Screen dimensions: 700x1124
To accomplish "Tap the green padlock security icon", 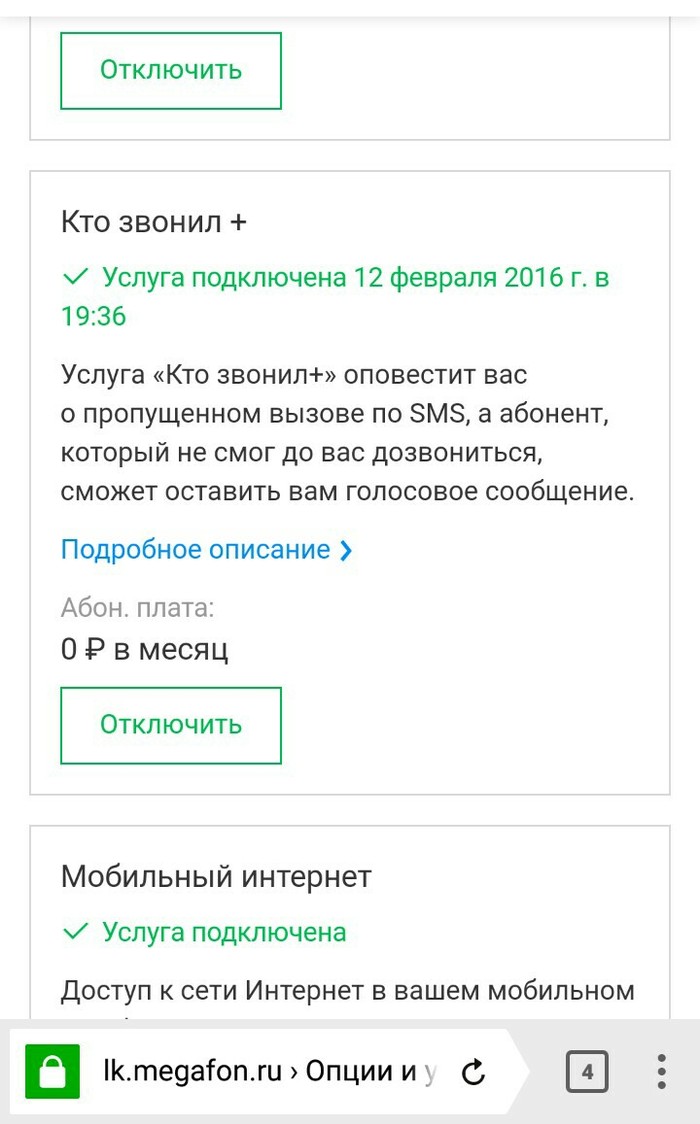I will coord(52,1072).
